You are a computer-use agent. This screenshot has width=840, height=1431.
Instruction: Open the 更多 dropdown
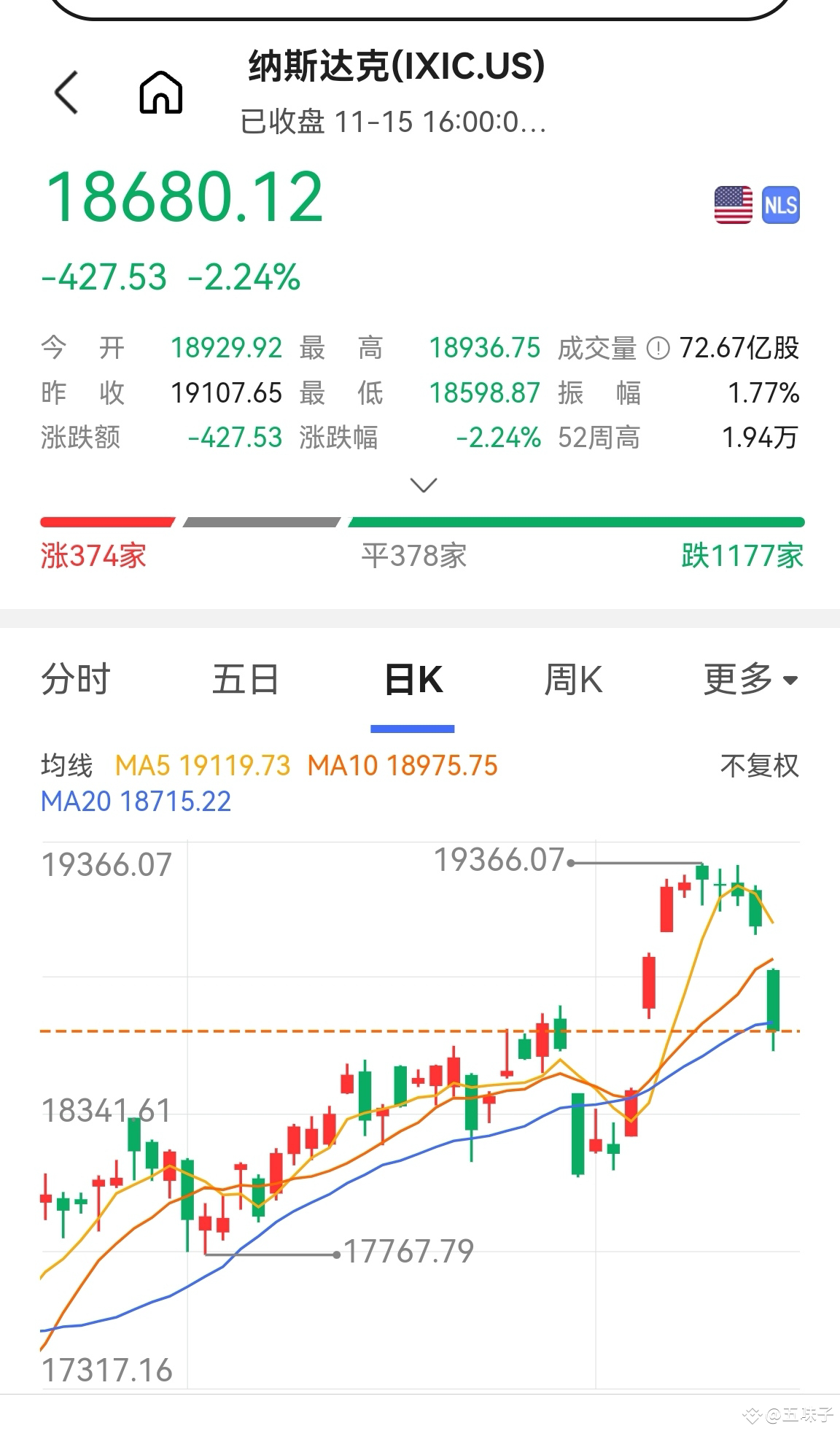click(739, 679)
